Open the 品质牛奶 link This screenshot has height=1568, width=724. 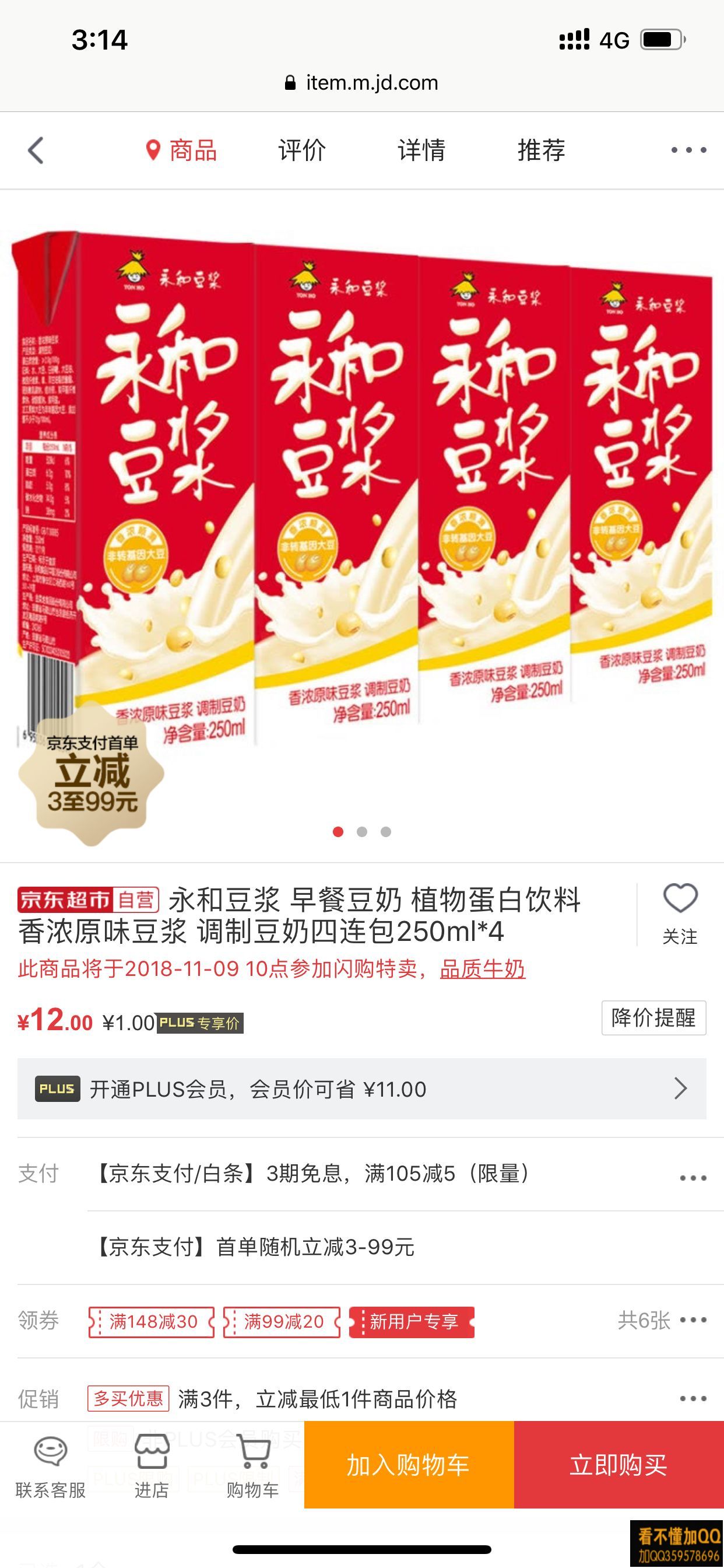(x=482, y=969)
